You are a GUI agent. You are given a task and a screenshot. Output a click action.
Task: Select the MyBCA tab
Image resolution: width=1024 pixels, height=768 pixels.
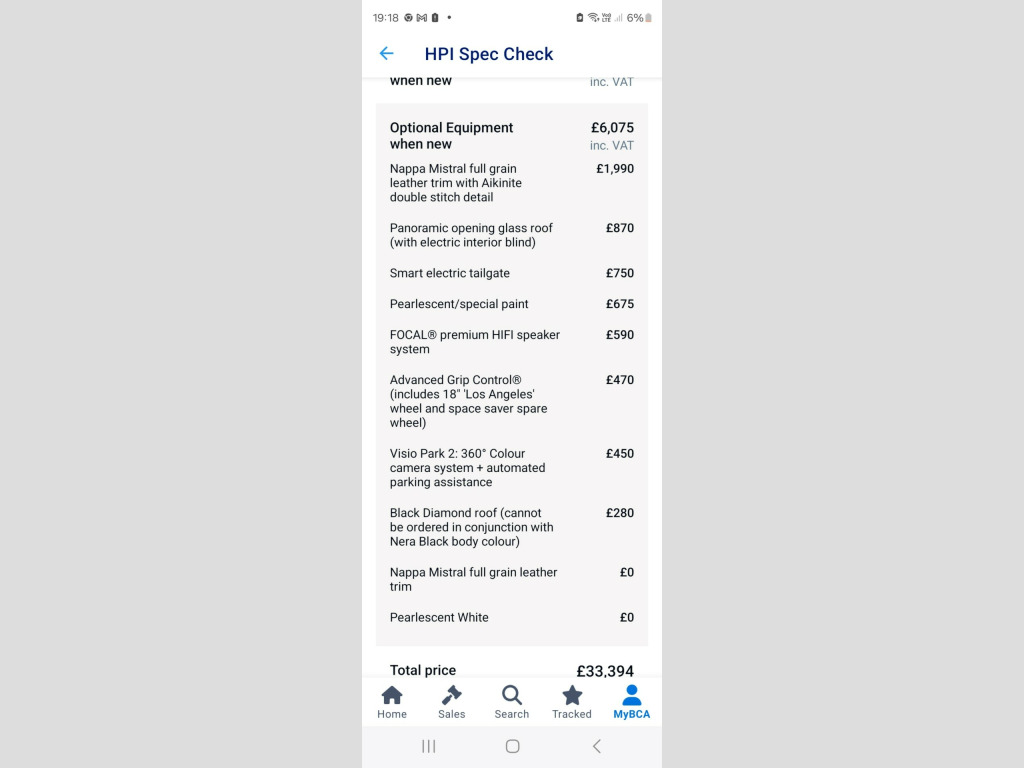(x=631, y=702)
